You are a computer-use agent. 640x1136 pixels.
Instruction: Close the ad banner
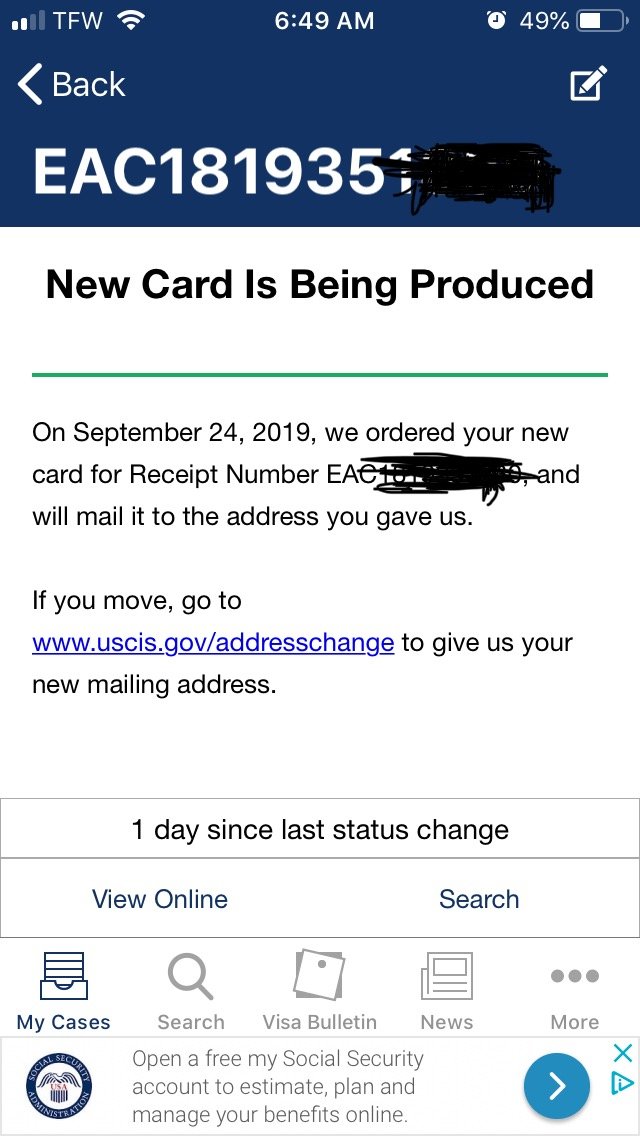(623, 1052)
